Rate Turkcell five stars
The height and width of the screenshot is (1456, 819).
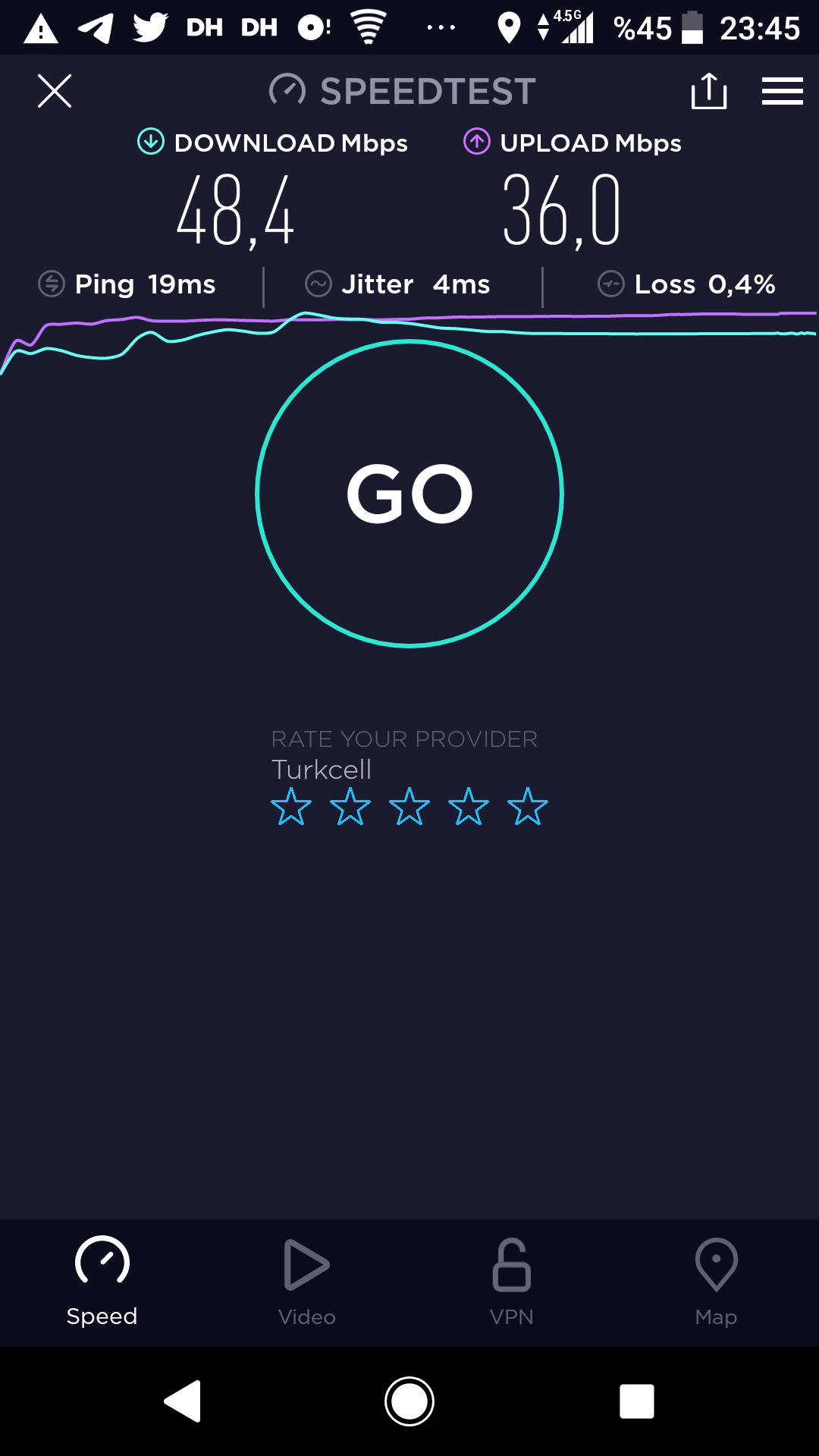[x=528, y=806]
